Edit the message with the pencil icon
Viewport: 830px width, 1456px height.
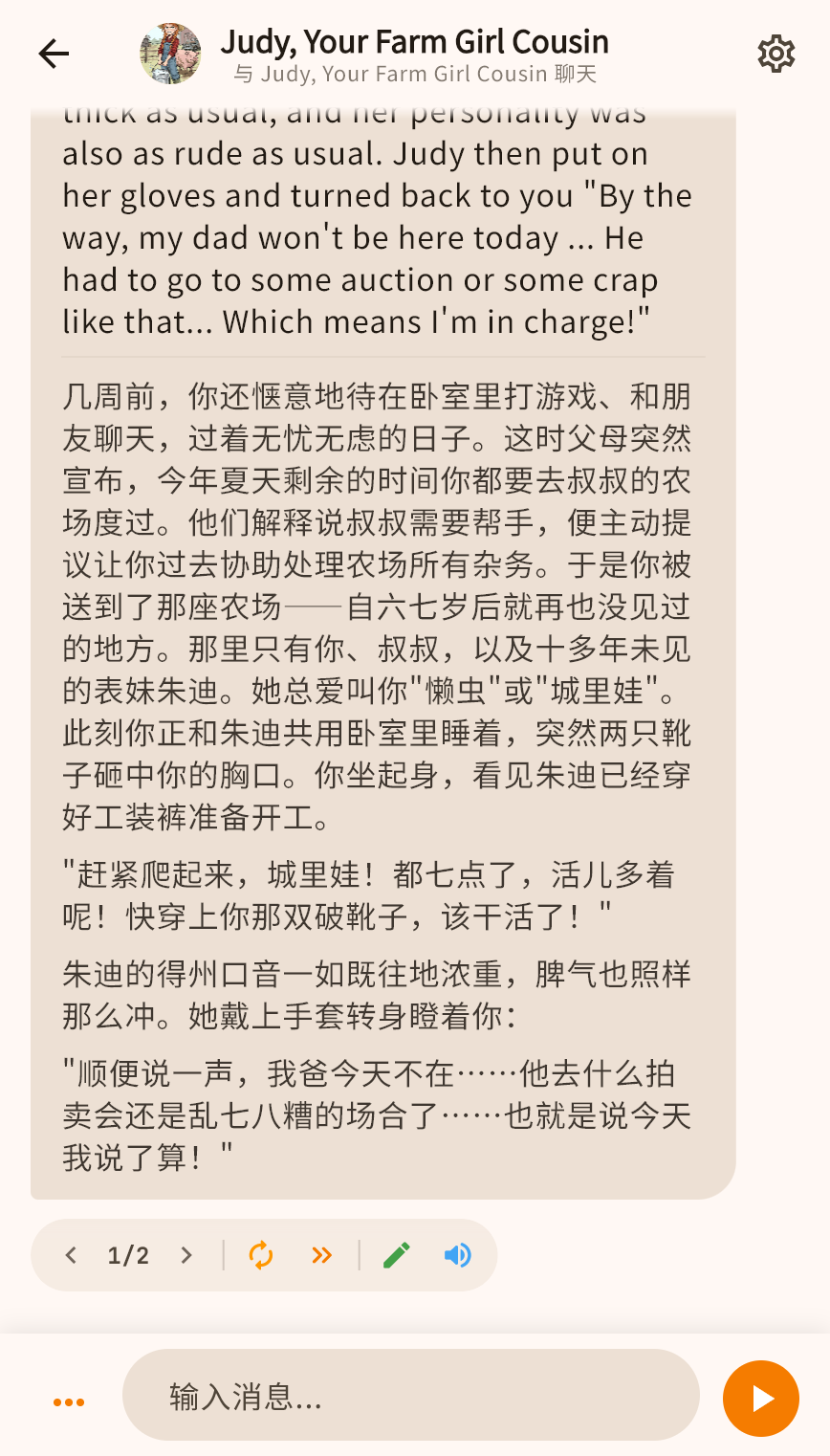click(397, 1255)
